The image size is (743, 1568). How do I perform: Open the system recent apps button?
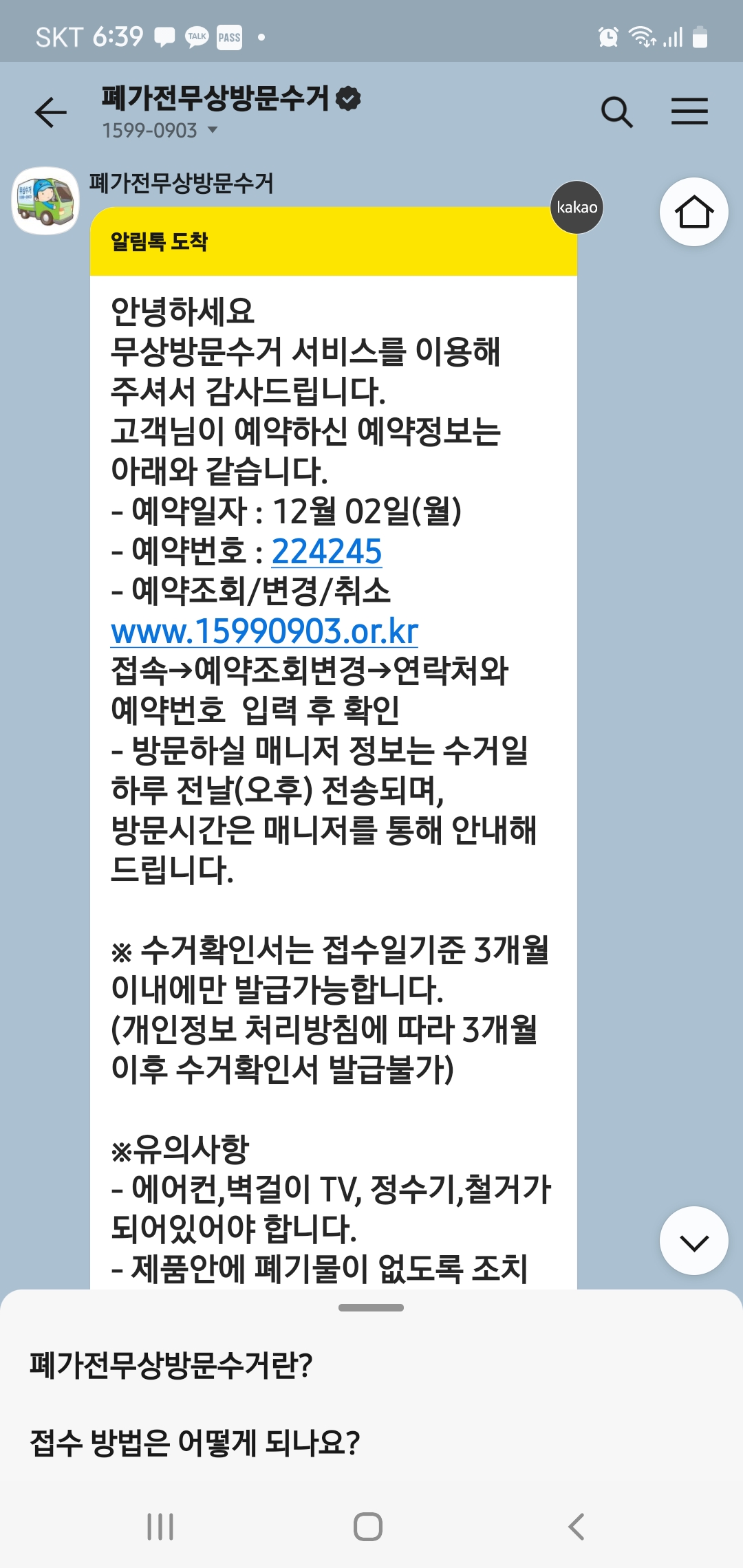(160, 1527)
